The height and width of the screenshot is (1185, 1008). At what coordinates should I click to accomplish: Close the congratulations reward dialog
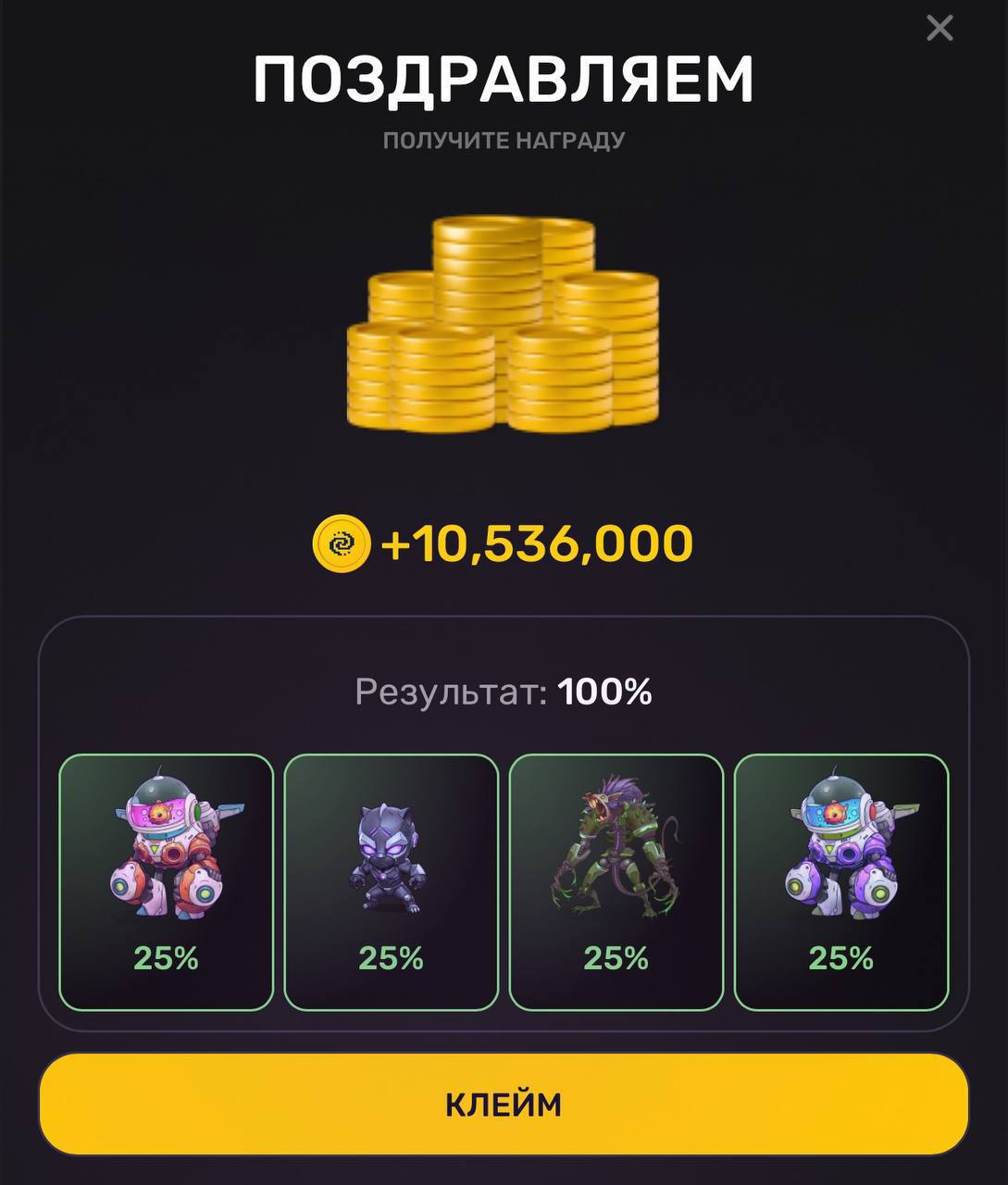pyautogui.click(x=939, y=29)
